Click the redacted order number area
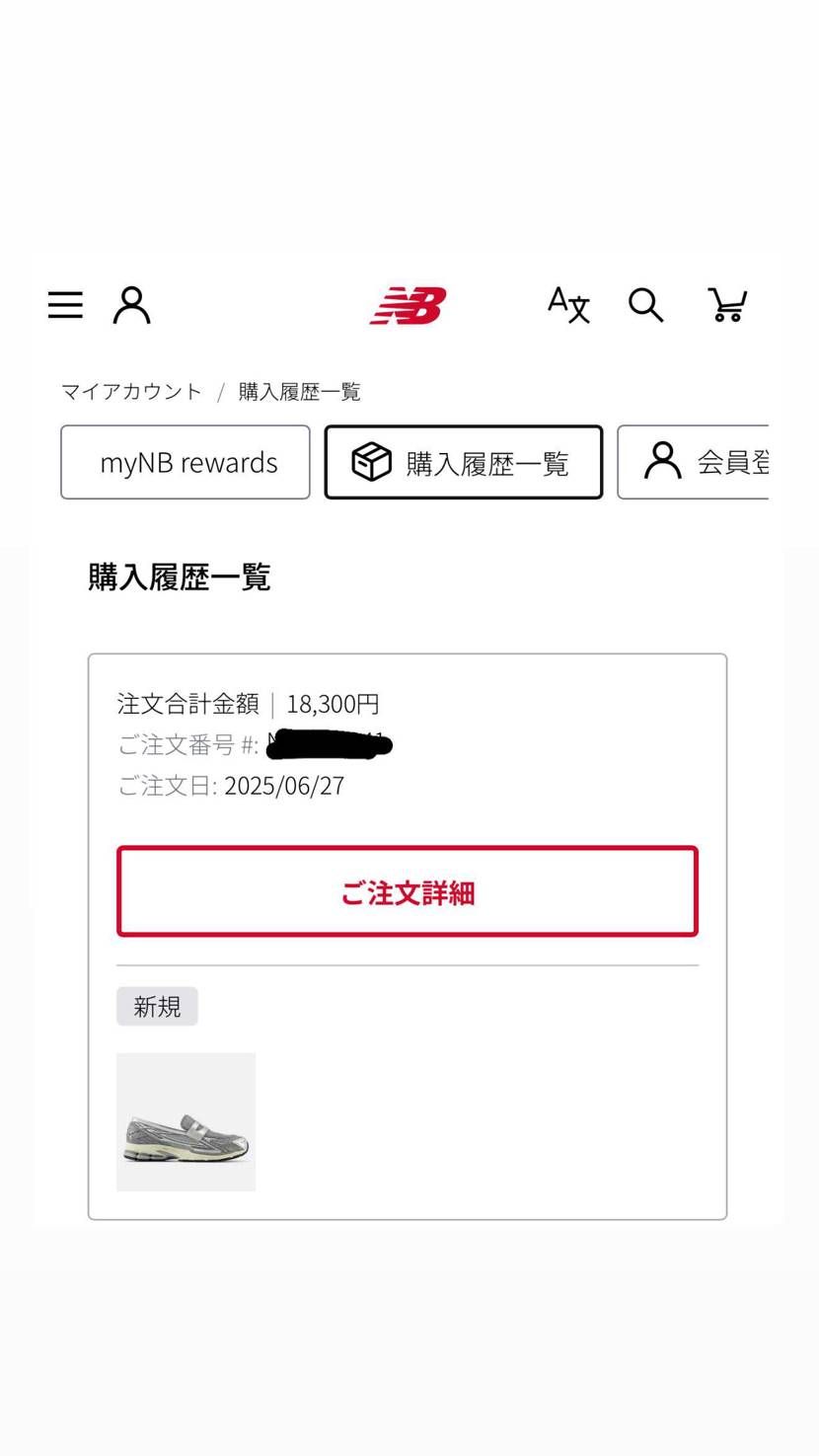819x1456 pixels. 328,744
